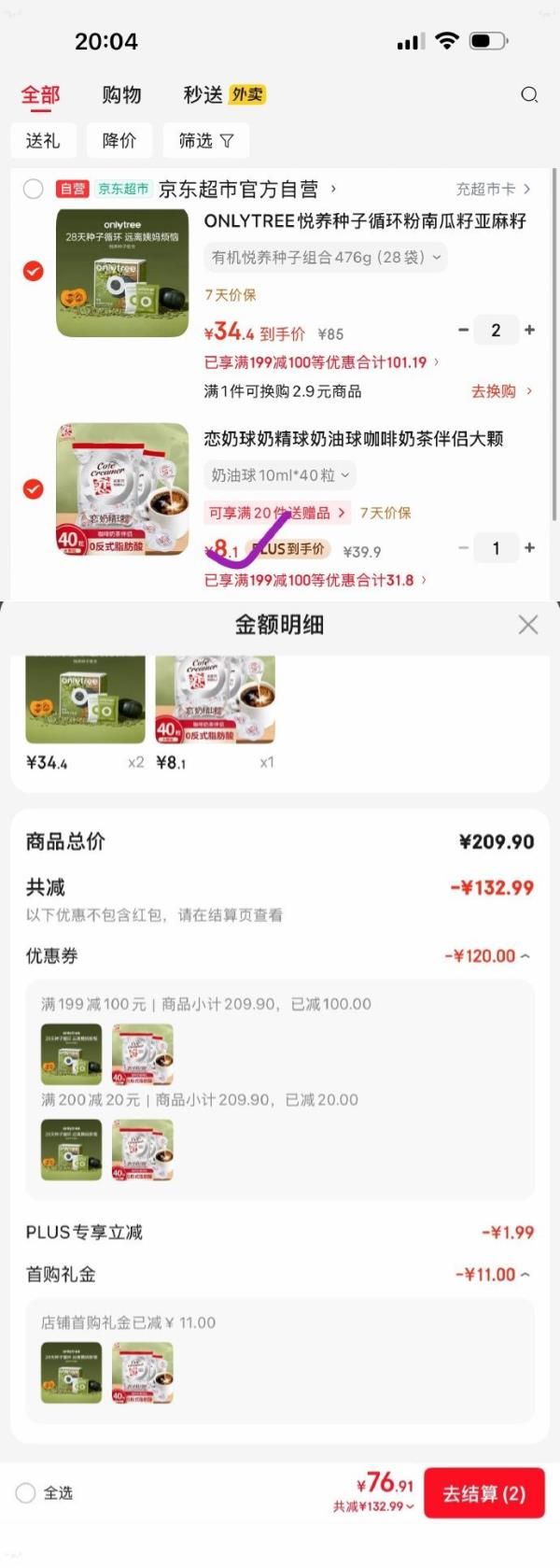This screenshot has width=560, height=1568.
Task: Tap 去换购 link
Action: [x=501, y=391]
